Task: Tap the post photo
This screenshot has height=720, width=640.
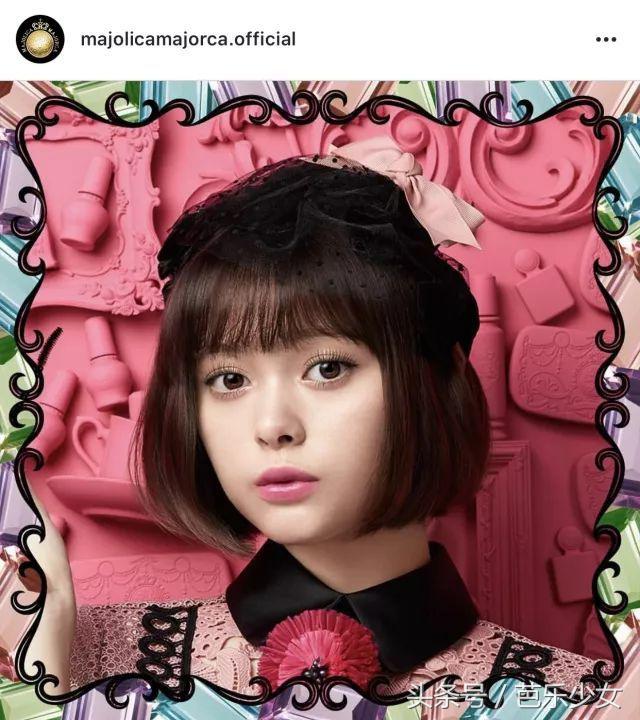Action: click(x=320, y=400)
